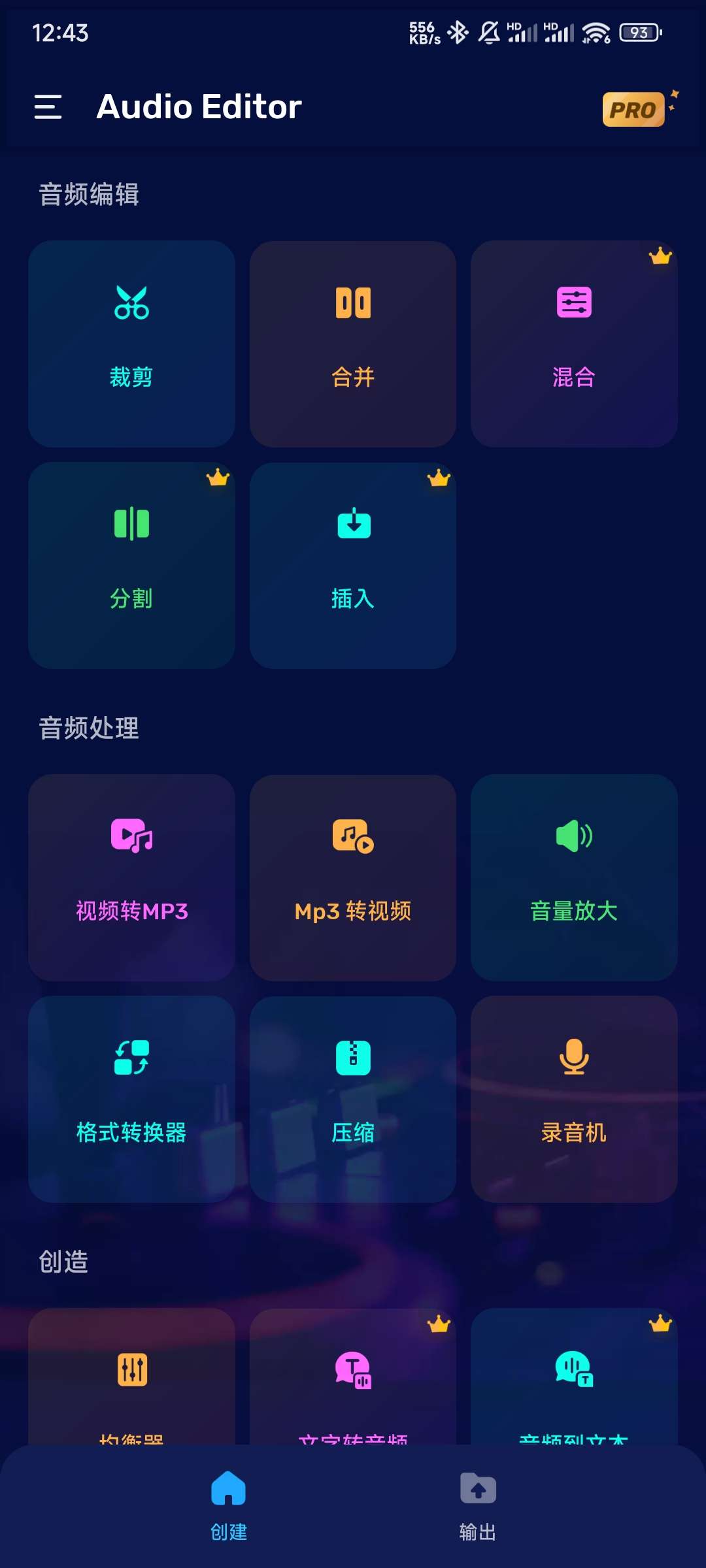This screenshot has height=1568, width=706.
Task: Open 视频转MP3 converter
Action: tap(131, 877)
